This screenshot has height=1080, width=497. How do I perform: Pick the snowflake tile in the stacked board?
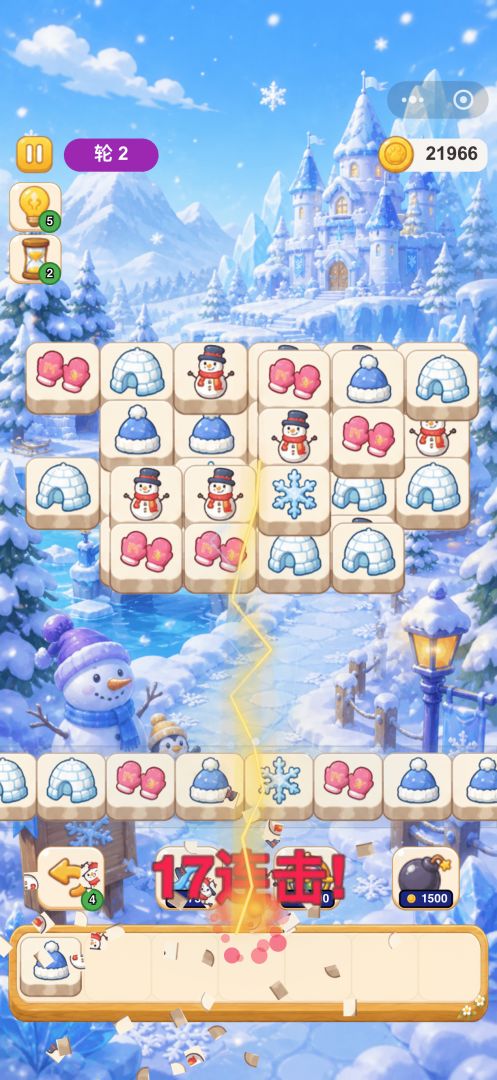coord(294,497)
